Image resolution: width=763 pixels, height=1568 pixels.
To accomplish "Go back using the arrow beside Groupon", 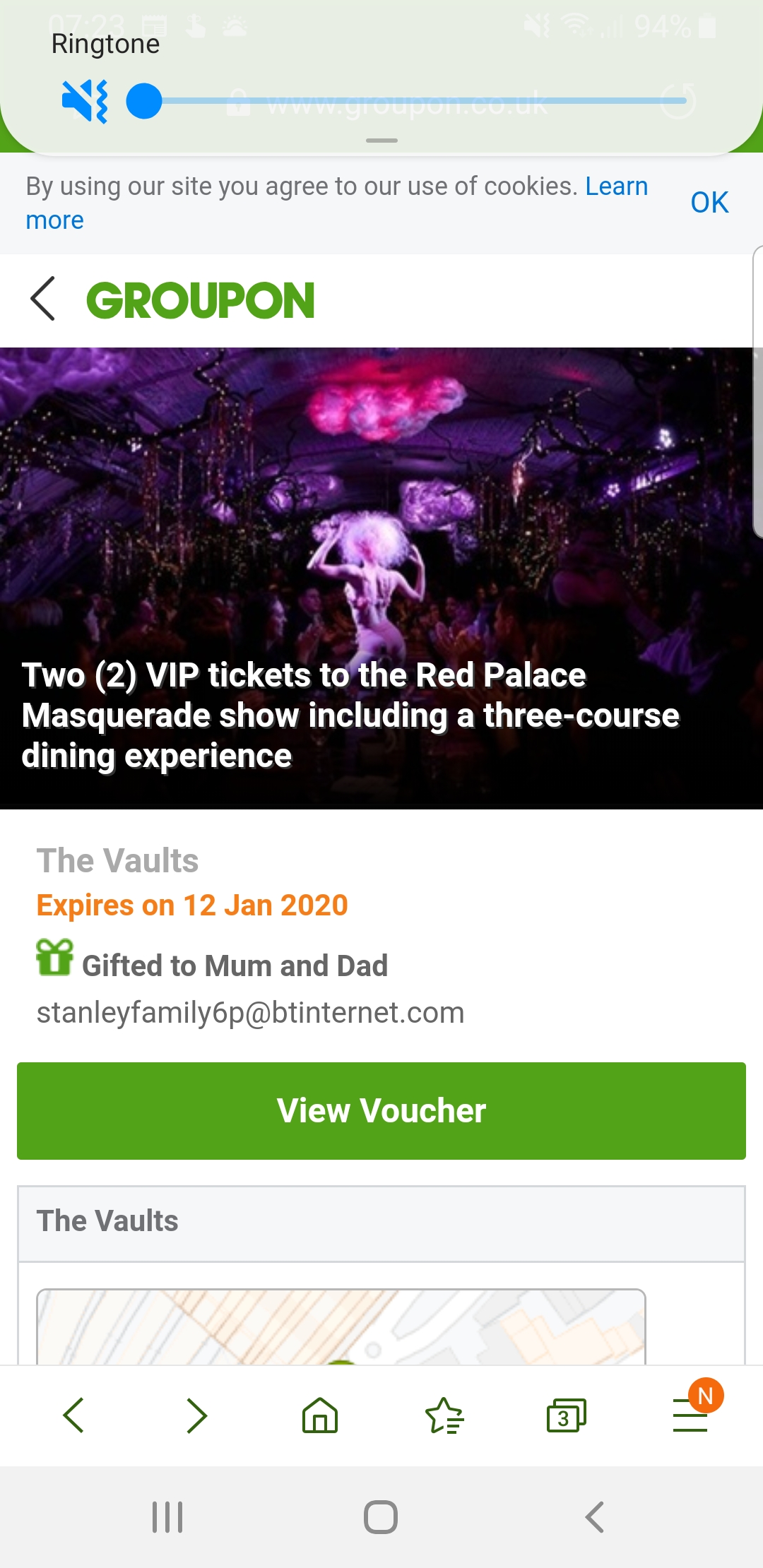I will (x=42, y=299).
